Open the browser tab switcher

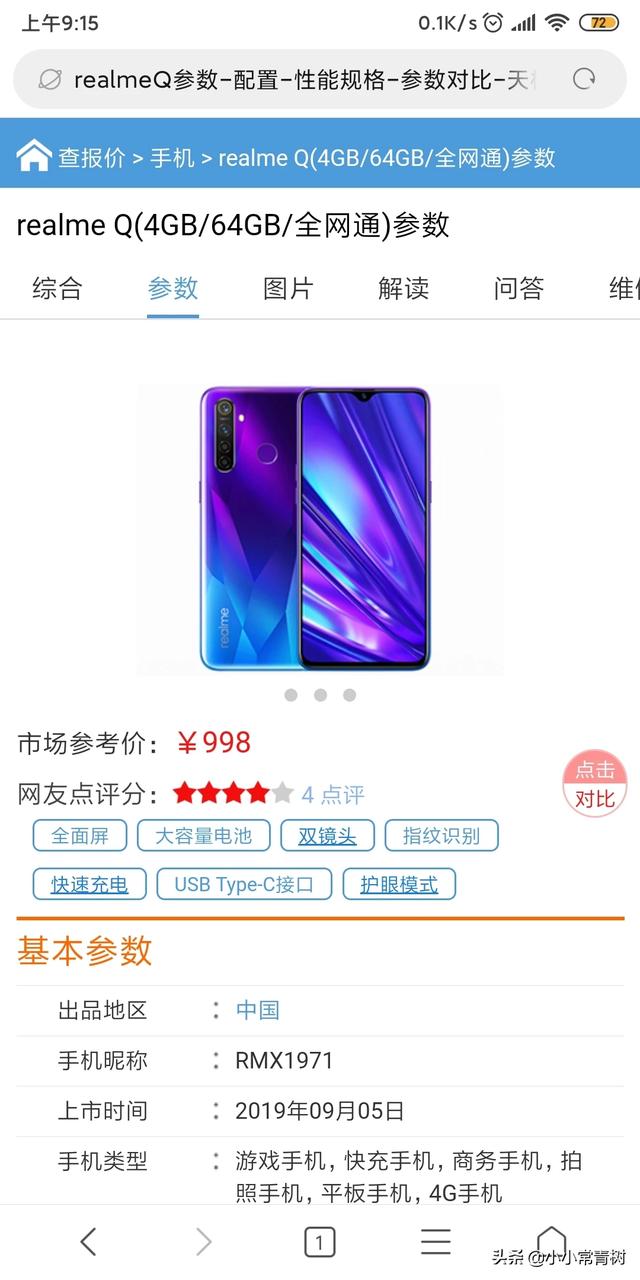[x=319, y=1242]
